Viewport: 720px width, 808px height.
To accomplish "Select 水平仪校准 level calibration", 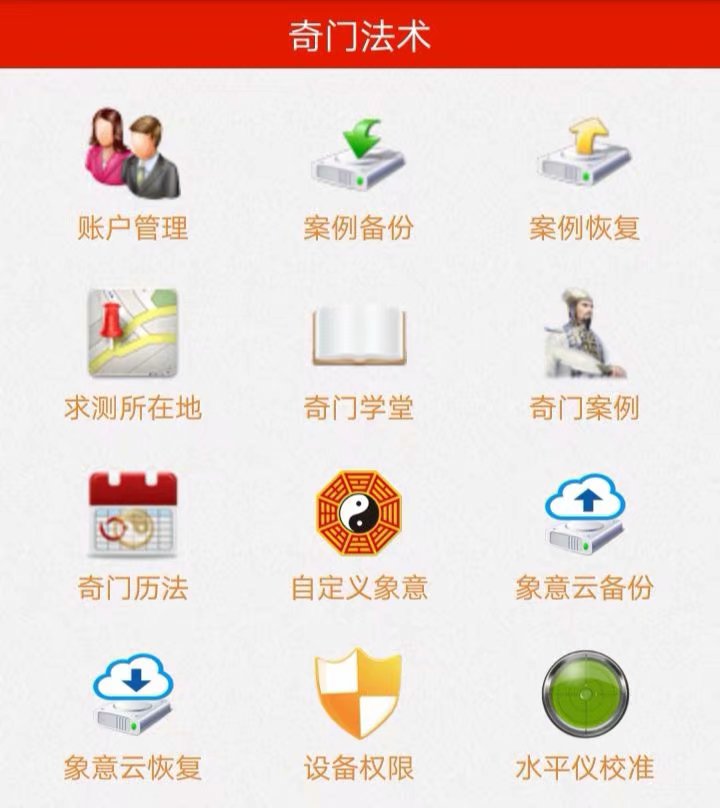I will (584, 695).
